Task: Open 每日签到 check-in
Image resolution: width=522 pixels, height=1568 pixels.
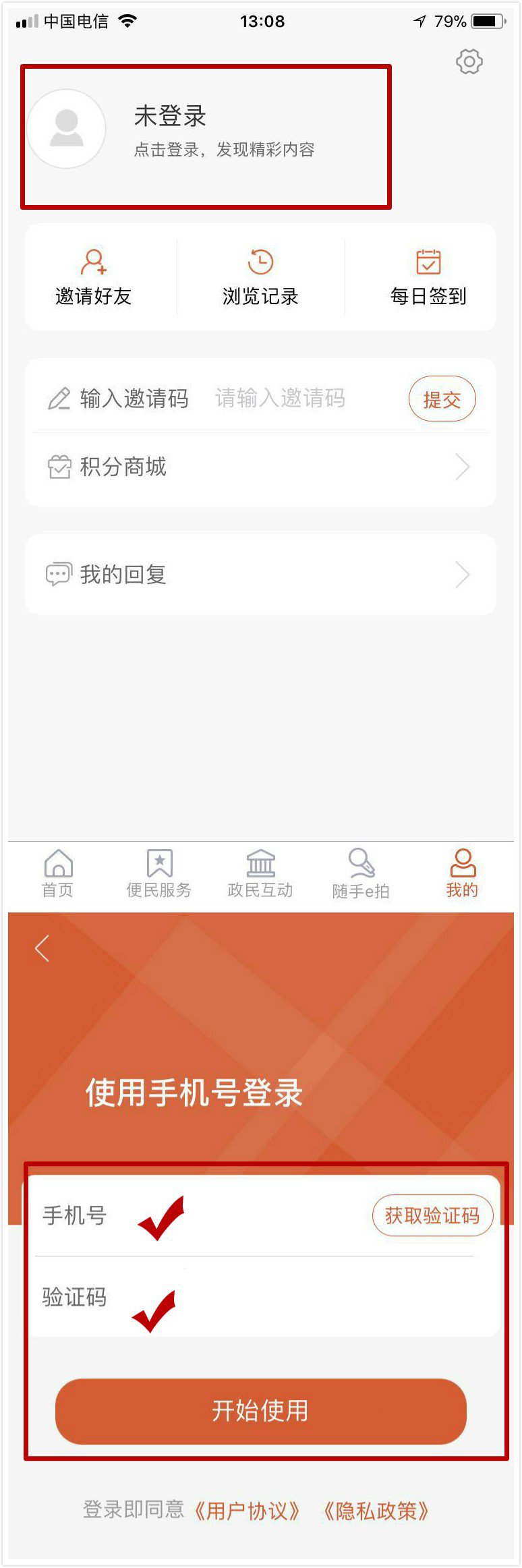Action: 428,277
